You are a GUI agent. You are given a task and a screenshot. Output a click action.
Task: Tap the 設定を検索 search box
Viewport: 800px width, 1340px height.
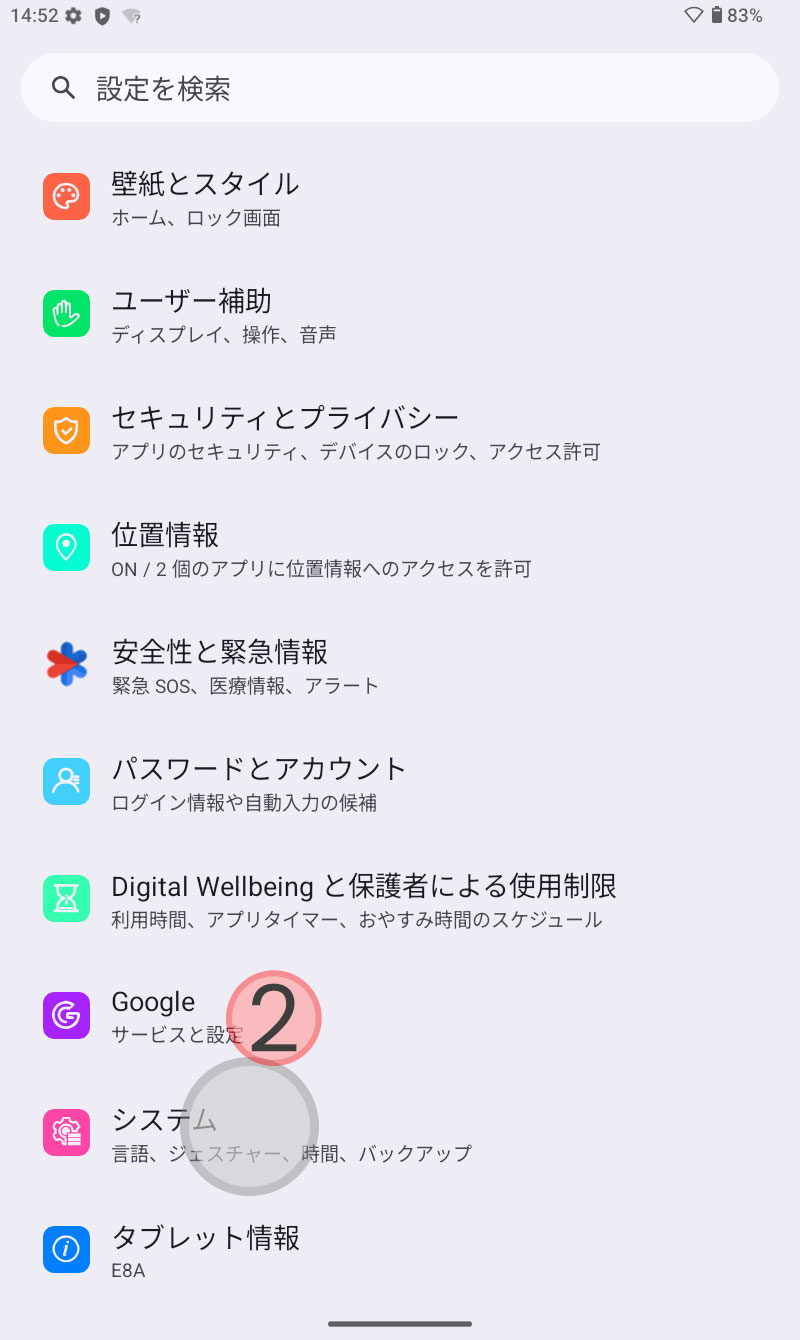coord(400,88)
